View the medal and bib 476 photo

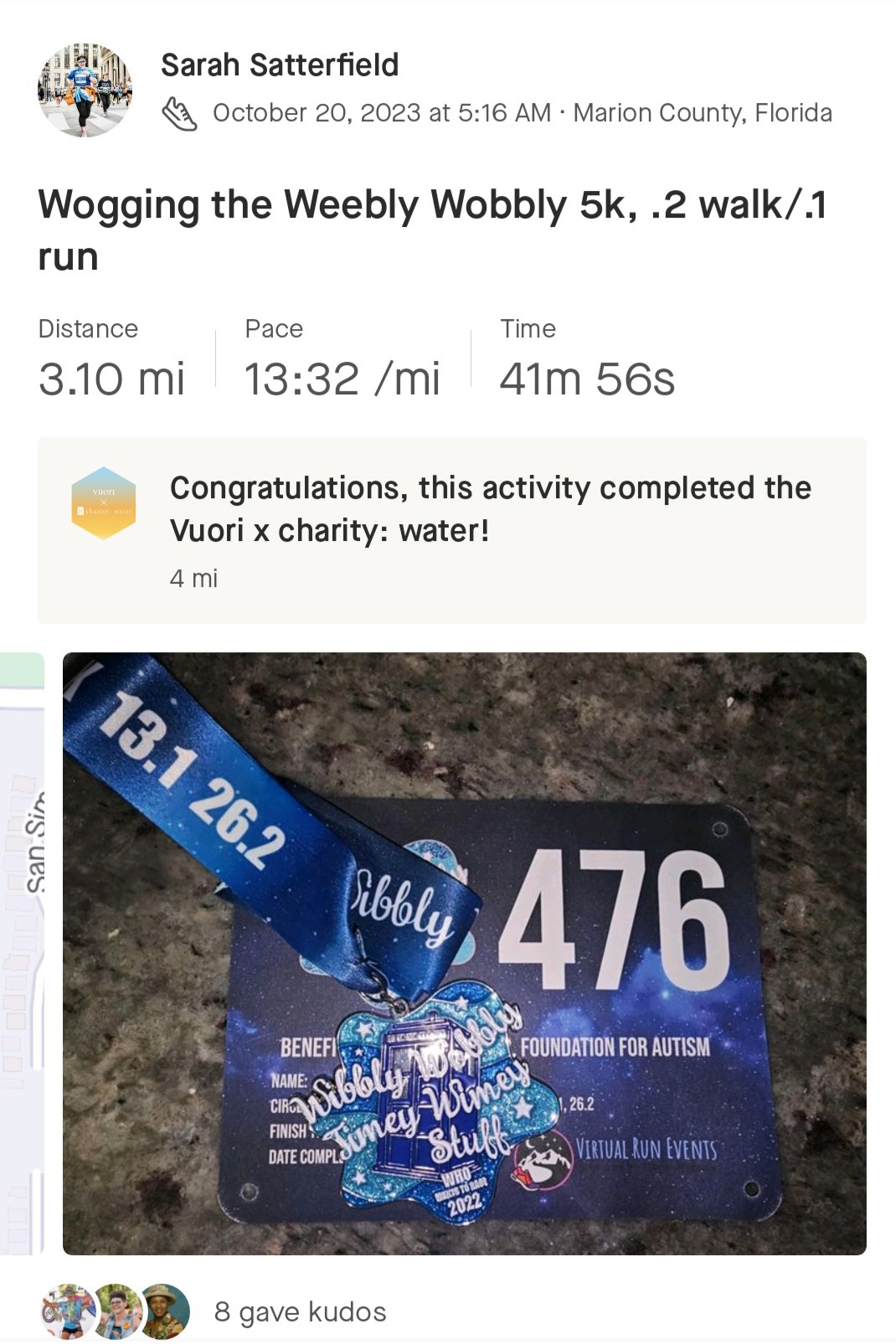464,953
